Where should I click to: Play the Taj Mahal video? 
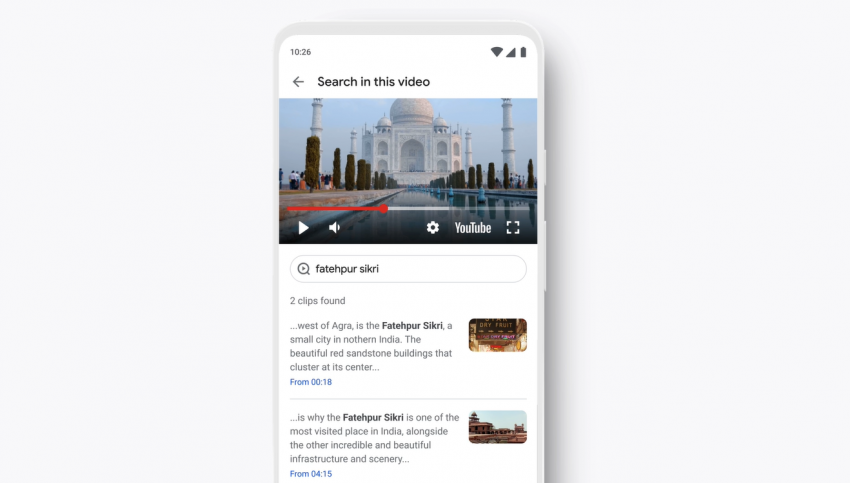(x=303, y=228)
